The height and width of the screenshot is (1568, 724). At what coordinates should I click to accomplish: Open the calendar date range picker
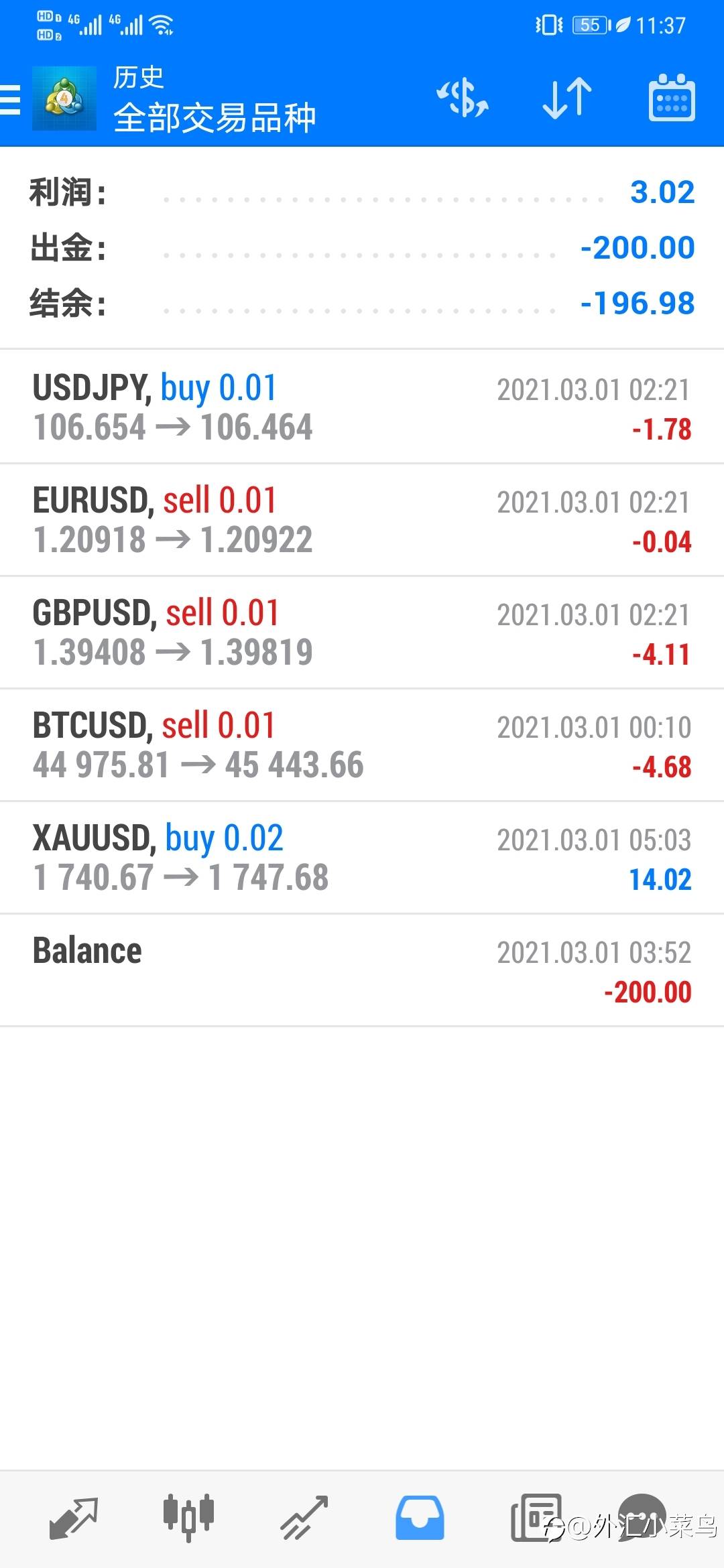tap(671, 98)
